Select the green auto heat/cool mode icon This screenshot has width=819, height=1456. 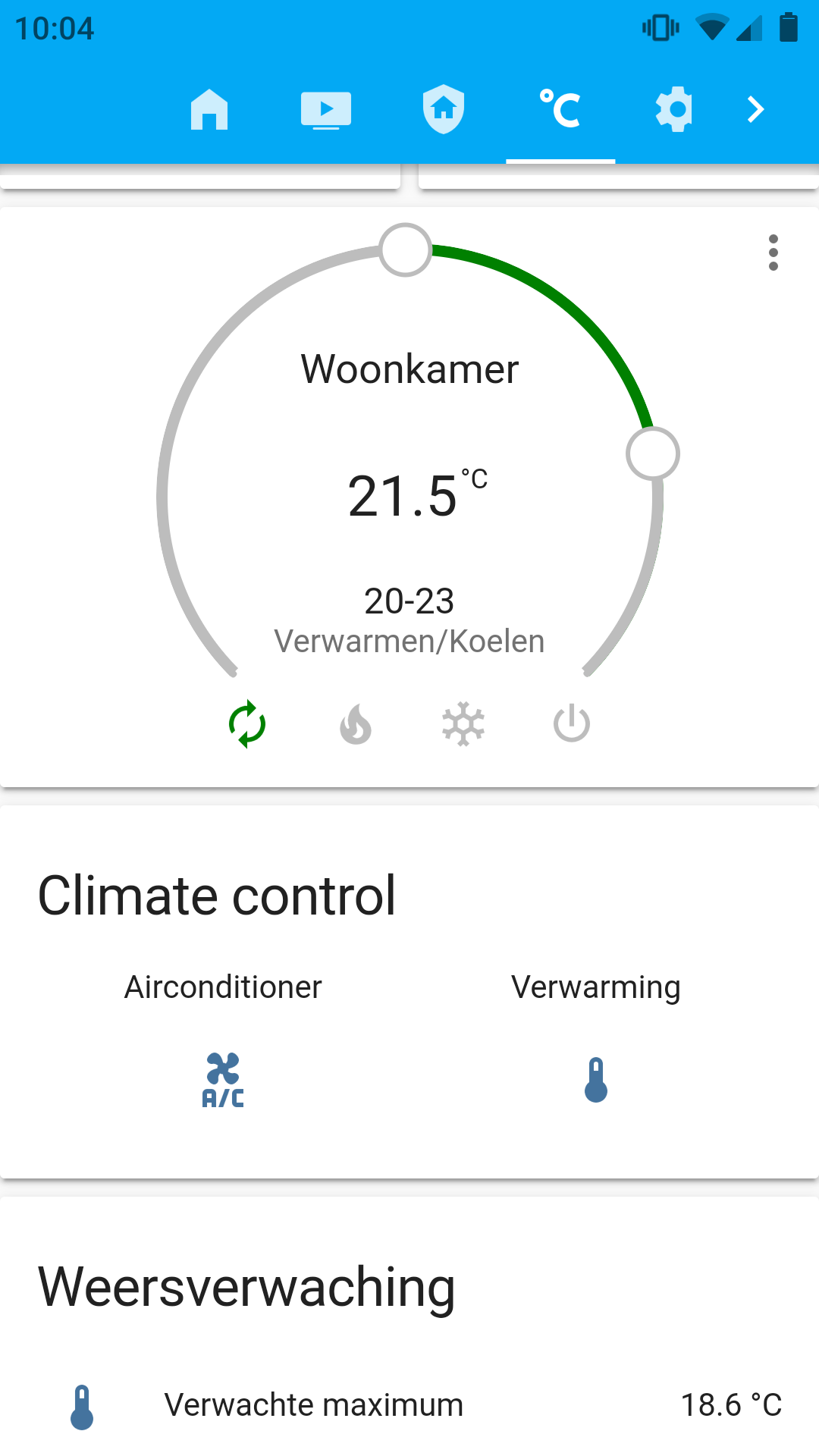247,723
